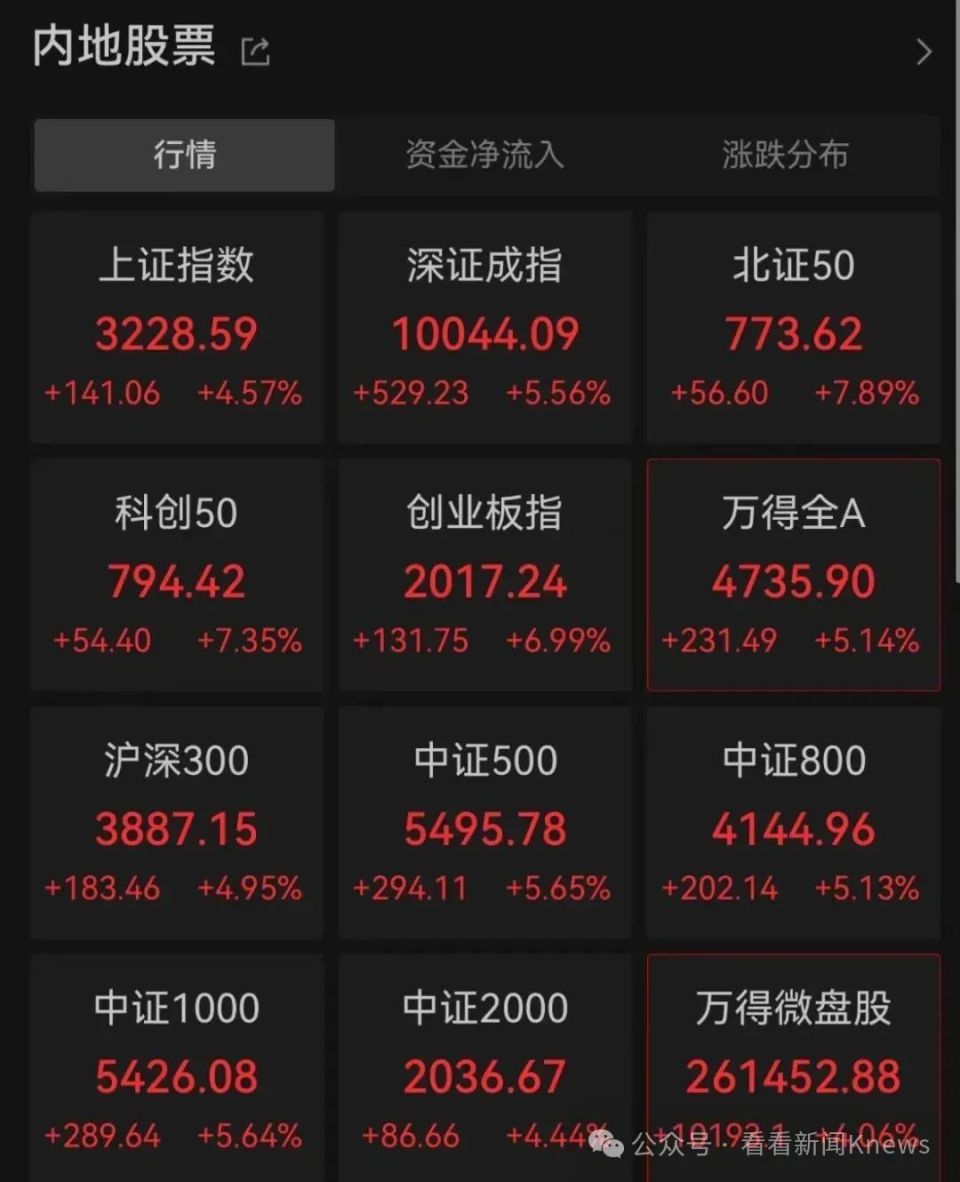View the 北证50 index details
The image size is (960, 1182).
coord(793,327)
